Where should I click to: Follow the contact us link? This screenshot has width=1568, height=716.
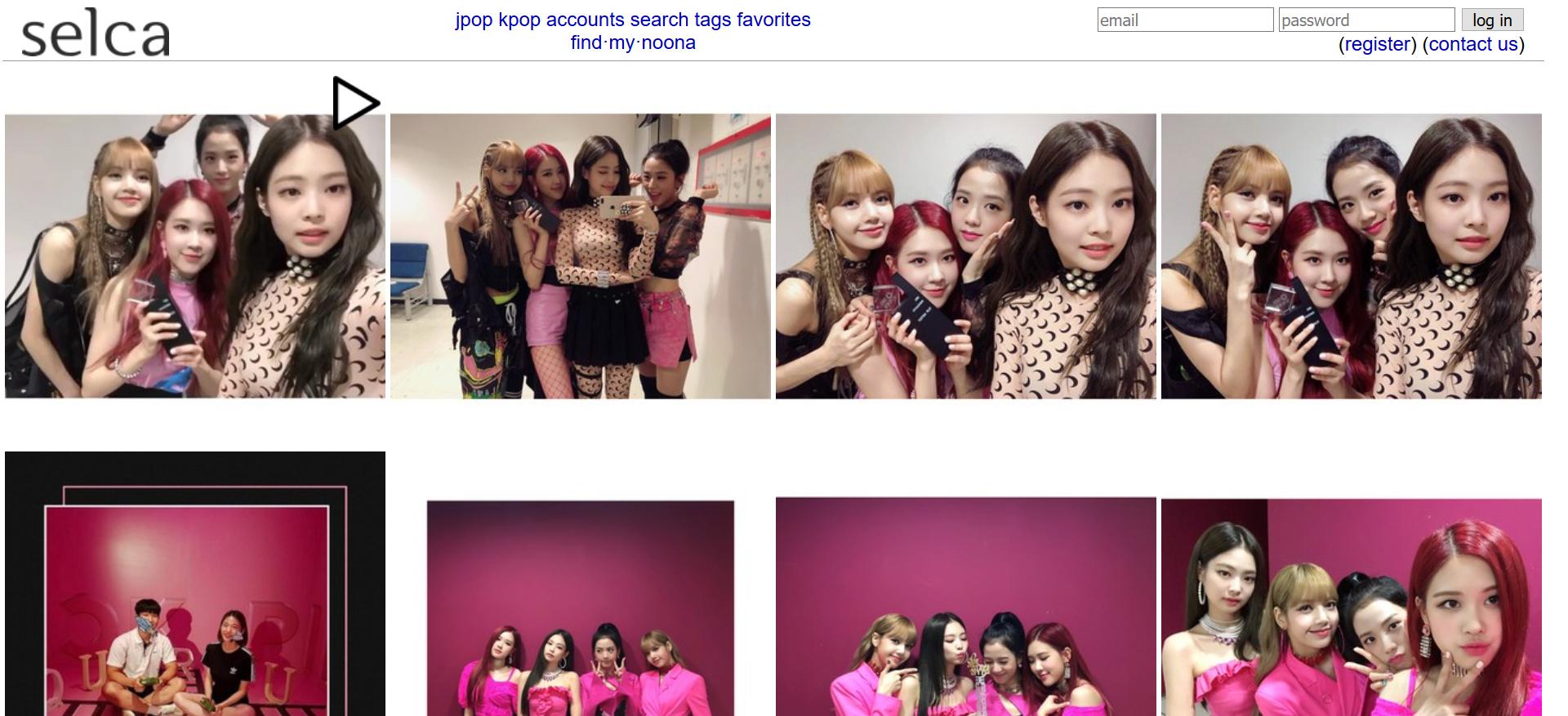1473,44
